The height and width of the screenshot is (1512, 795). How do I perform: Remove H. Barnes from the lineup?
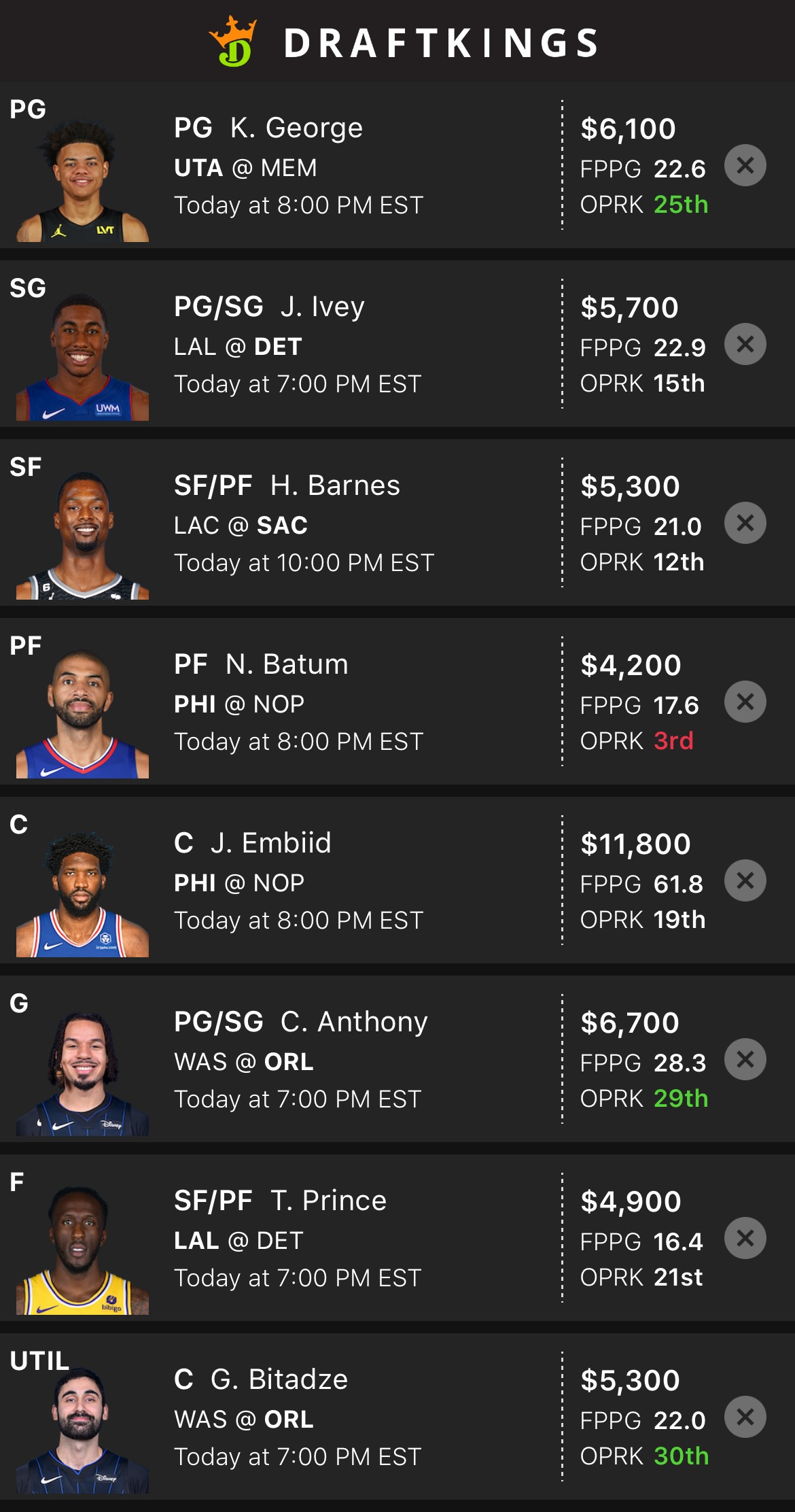coord(745,523)
